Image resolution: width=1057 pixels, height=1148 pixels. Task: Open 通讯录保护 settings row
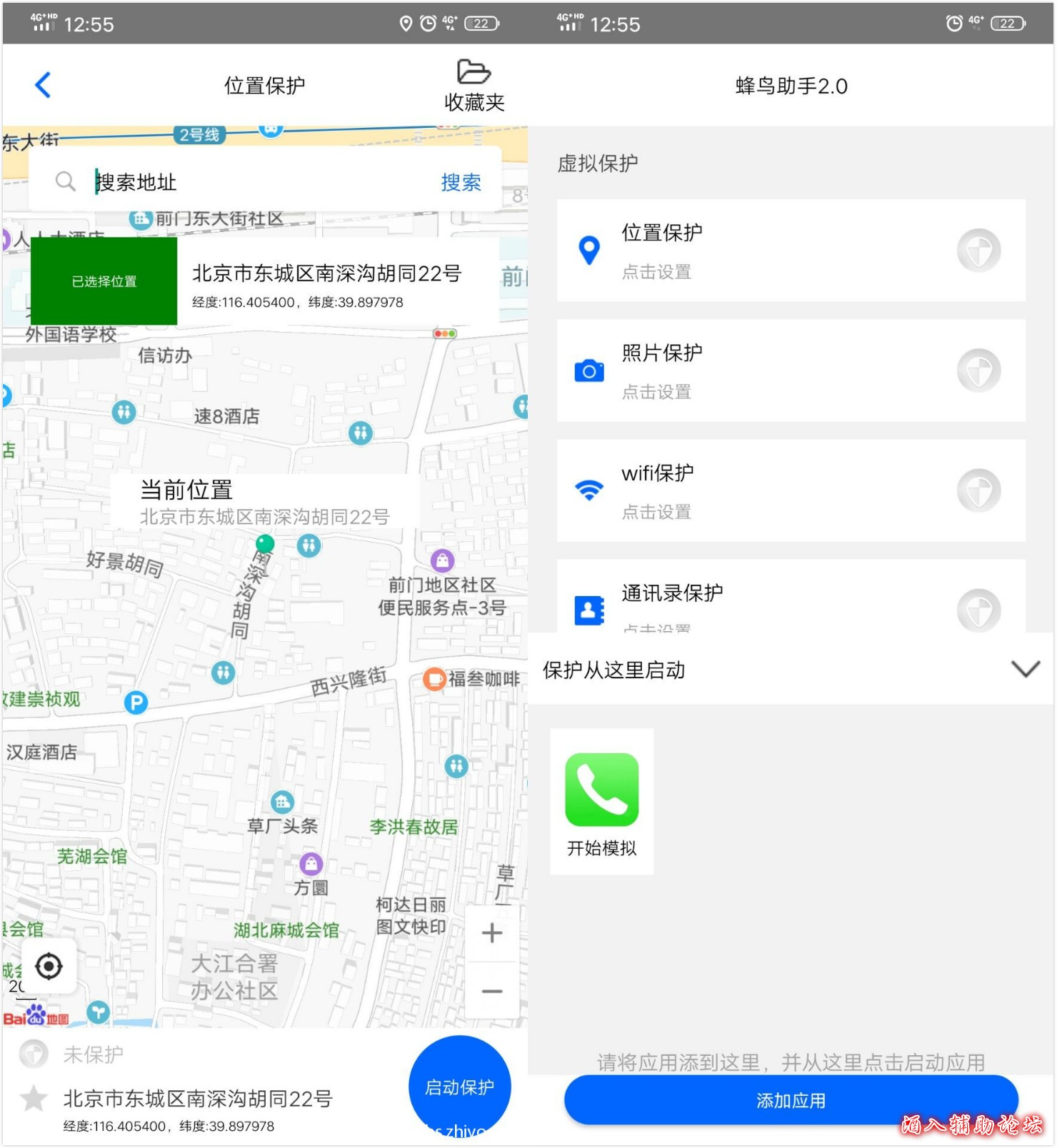tap(791, 600)
